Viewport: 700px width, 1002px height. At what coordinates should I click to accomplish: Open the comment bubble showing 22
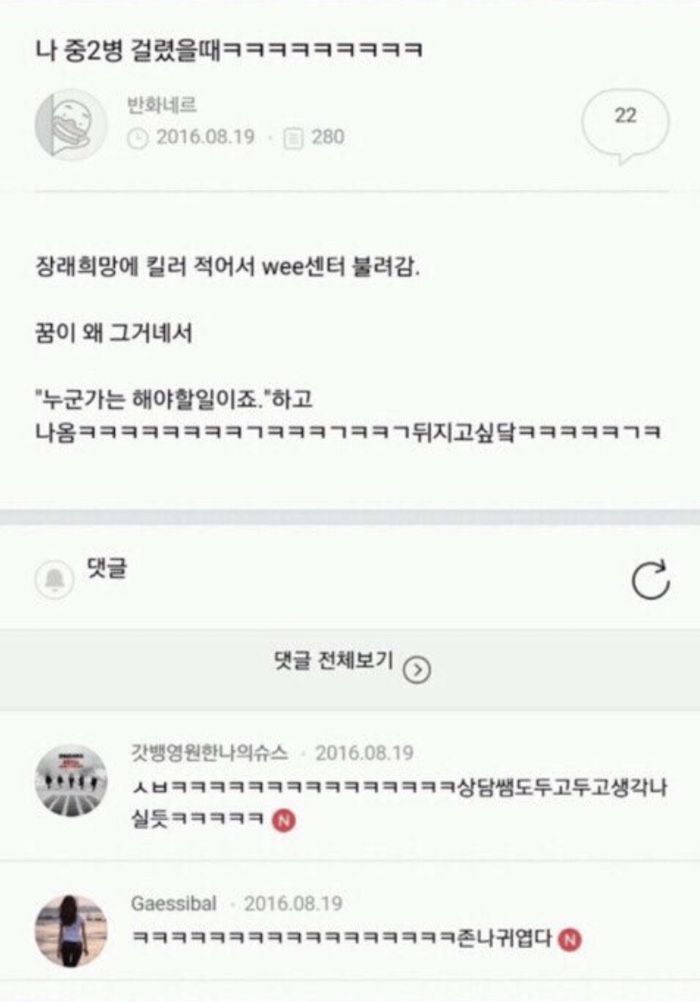[625, 120]
